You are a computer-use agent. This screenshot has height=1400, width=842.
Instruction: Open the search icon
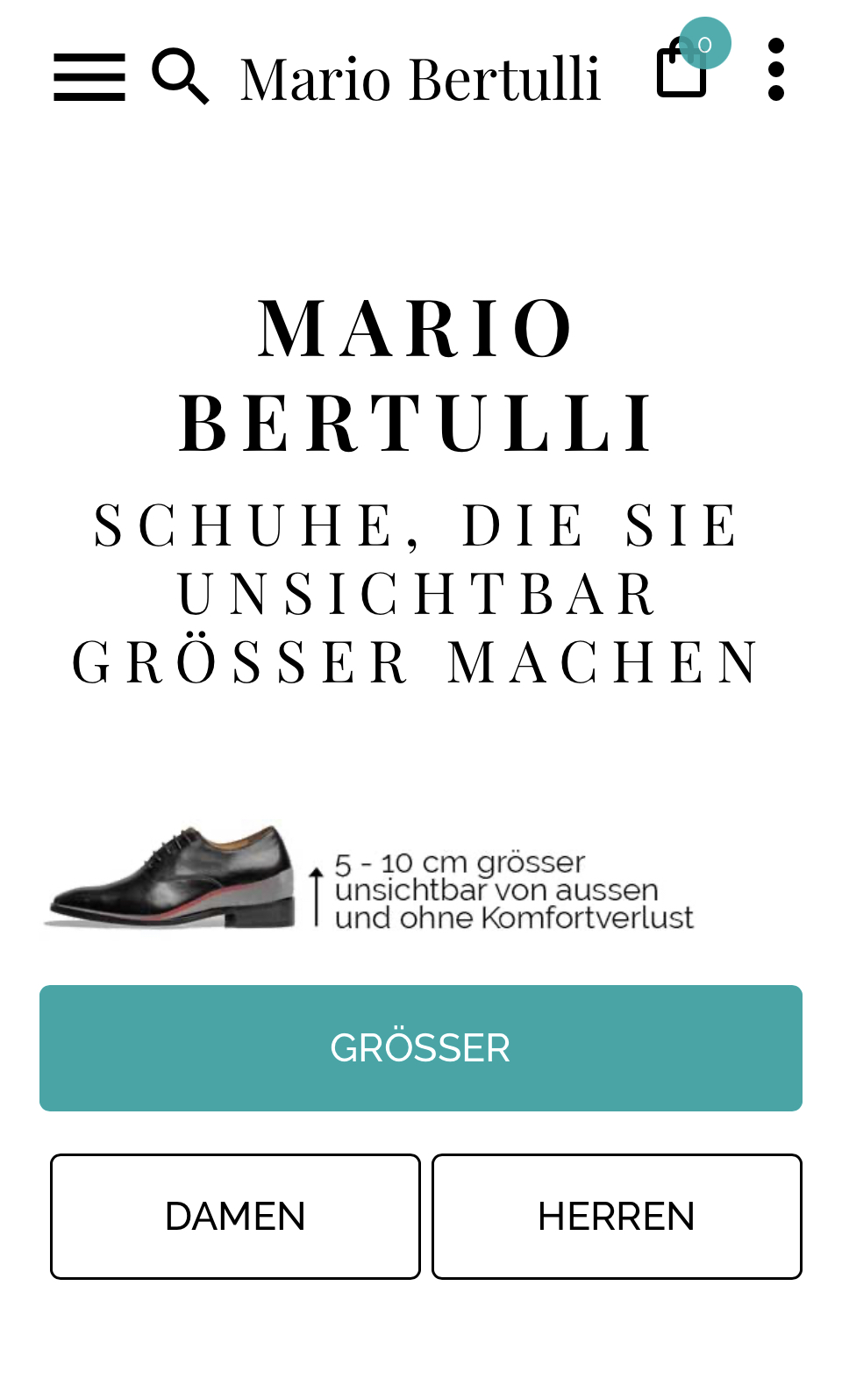tap(181, 77)
